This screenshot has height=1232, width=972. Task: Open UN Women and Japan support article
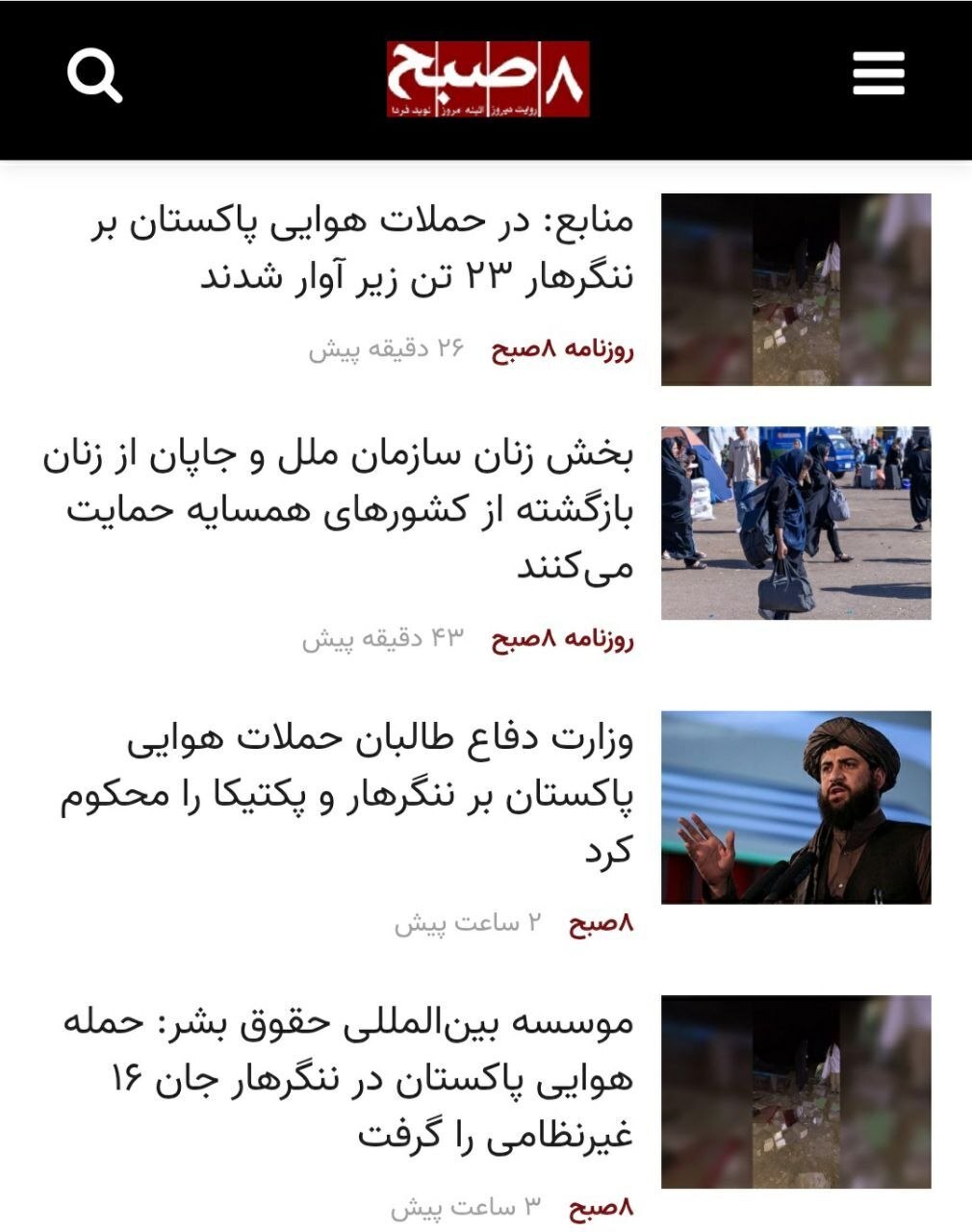pos(339,511)
